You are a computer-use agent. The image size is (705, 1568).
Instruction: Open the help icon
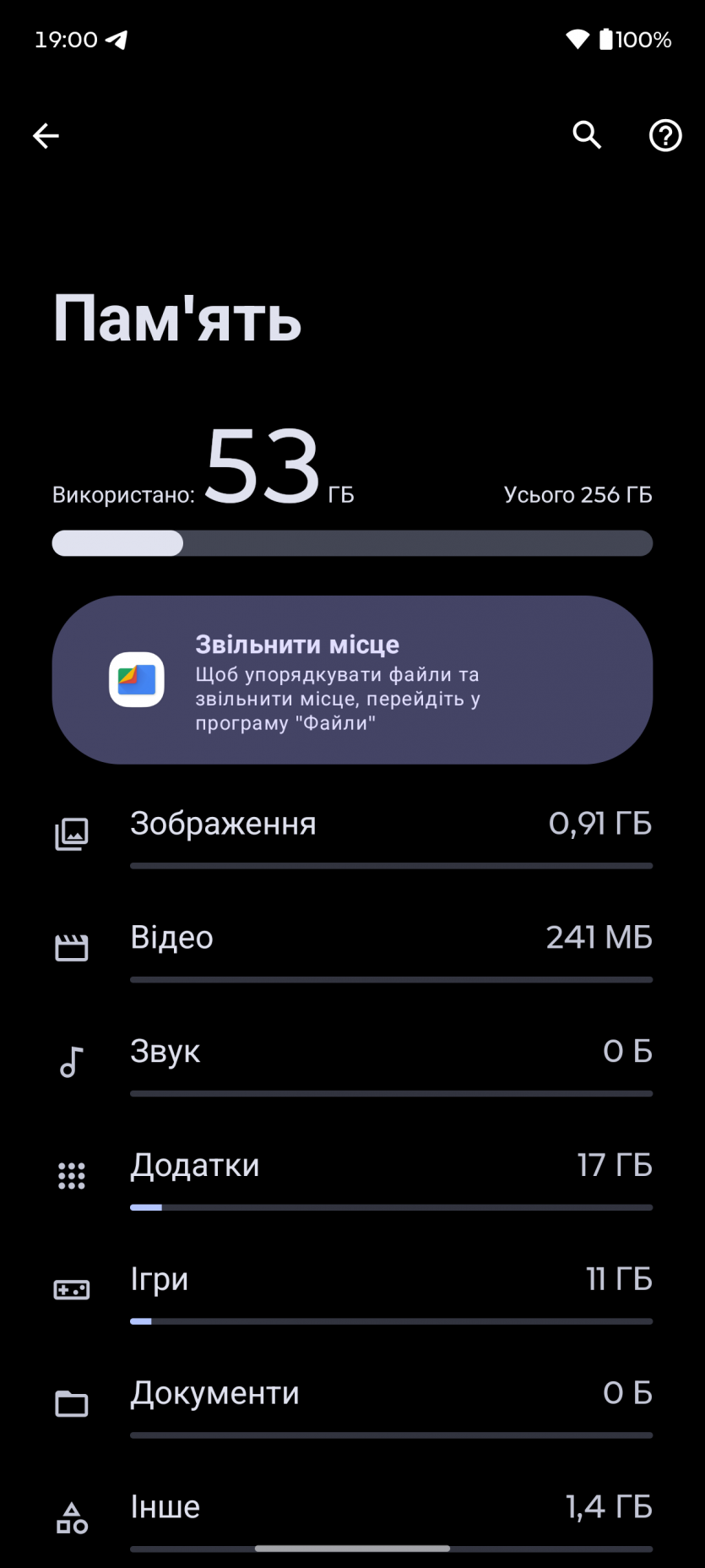click(665, 135)
